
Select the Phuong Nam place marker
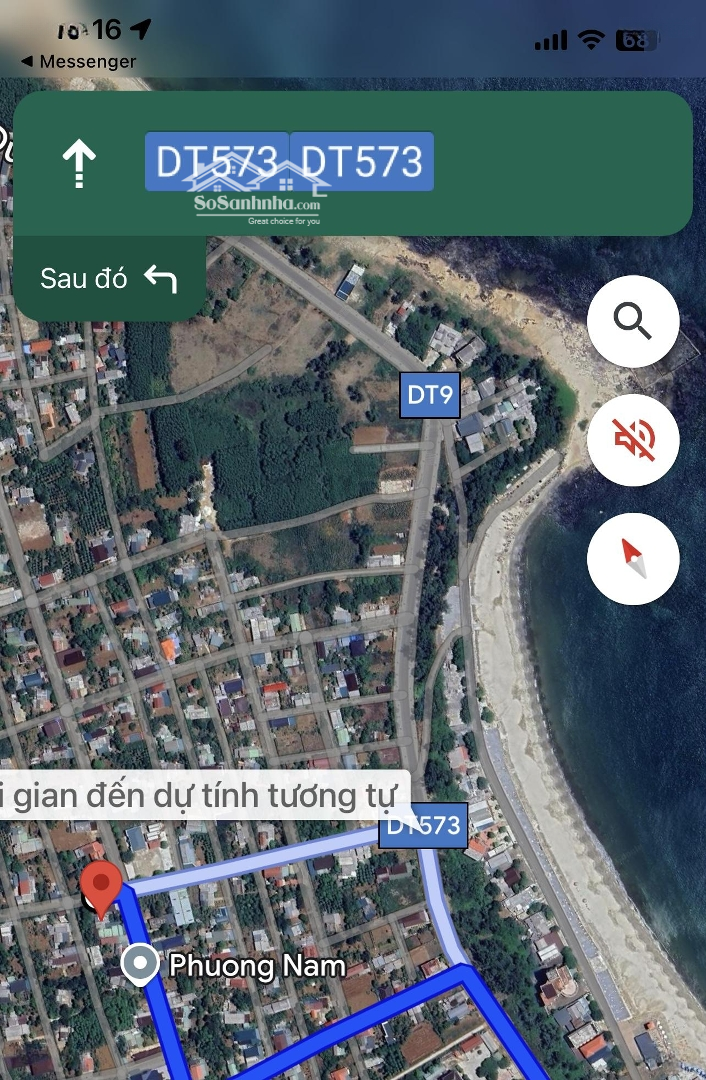tap(141, 966)
